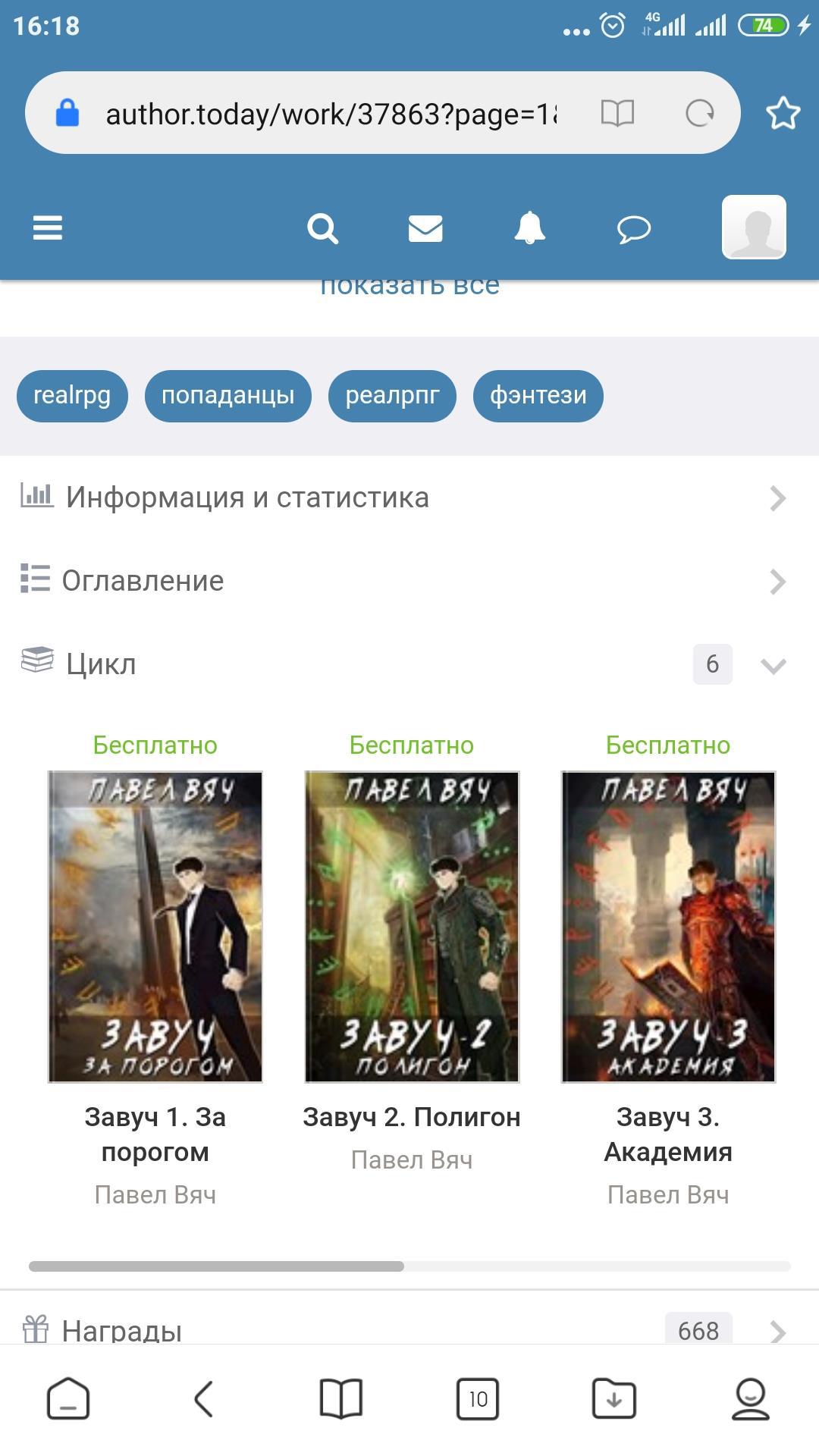Open the comments bubble icon
Screen dimensions: 819x1456
(634, 228)
